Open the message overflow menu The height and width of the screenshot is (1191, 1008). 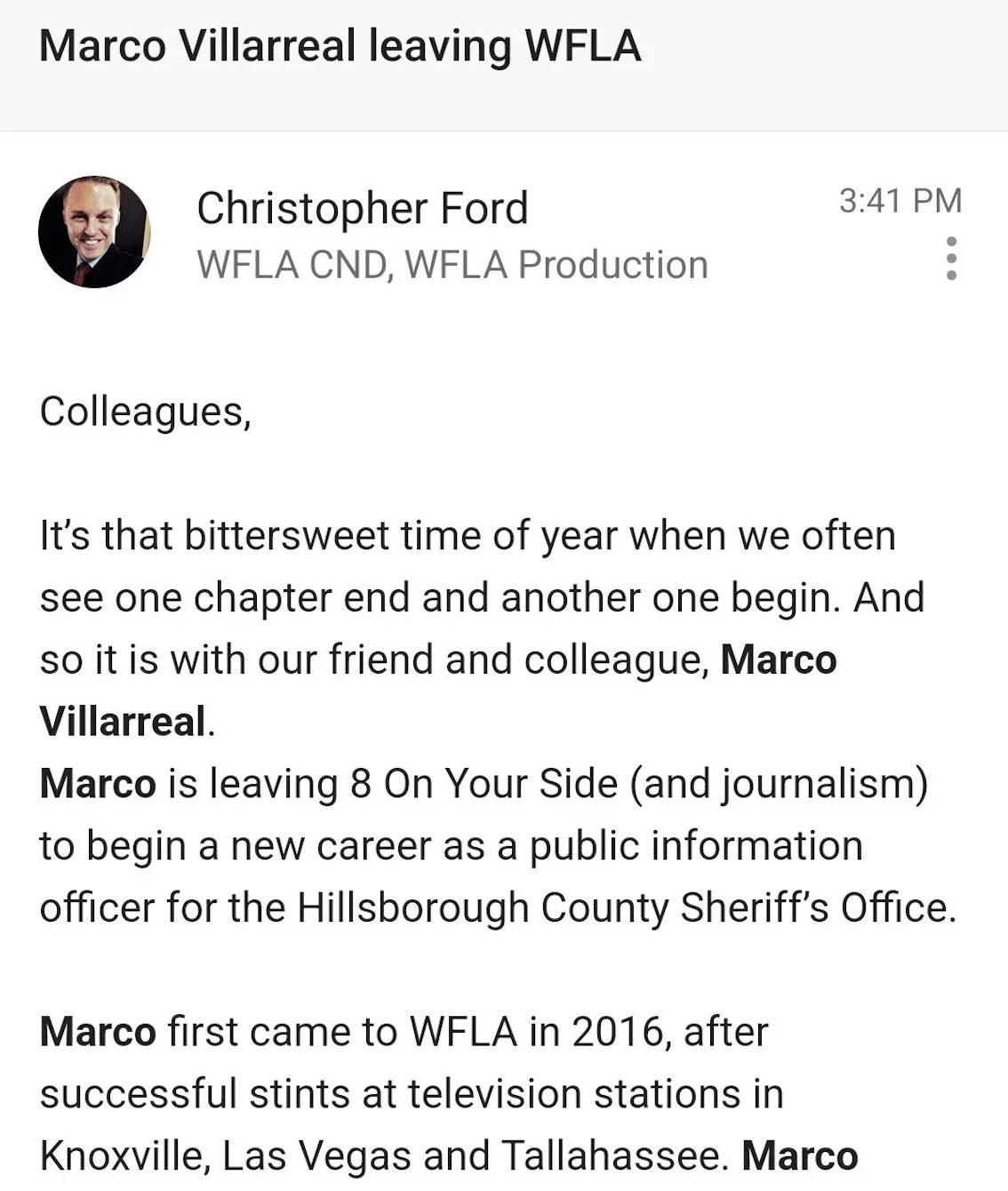click(x=951, y=259)
